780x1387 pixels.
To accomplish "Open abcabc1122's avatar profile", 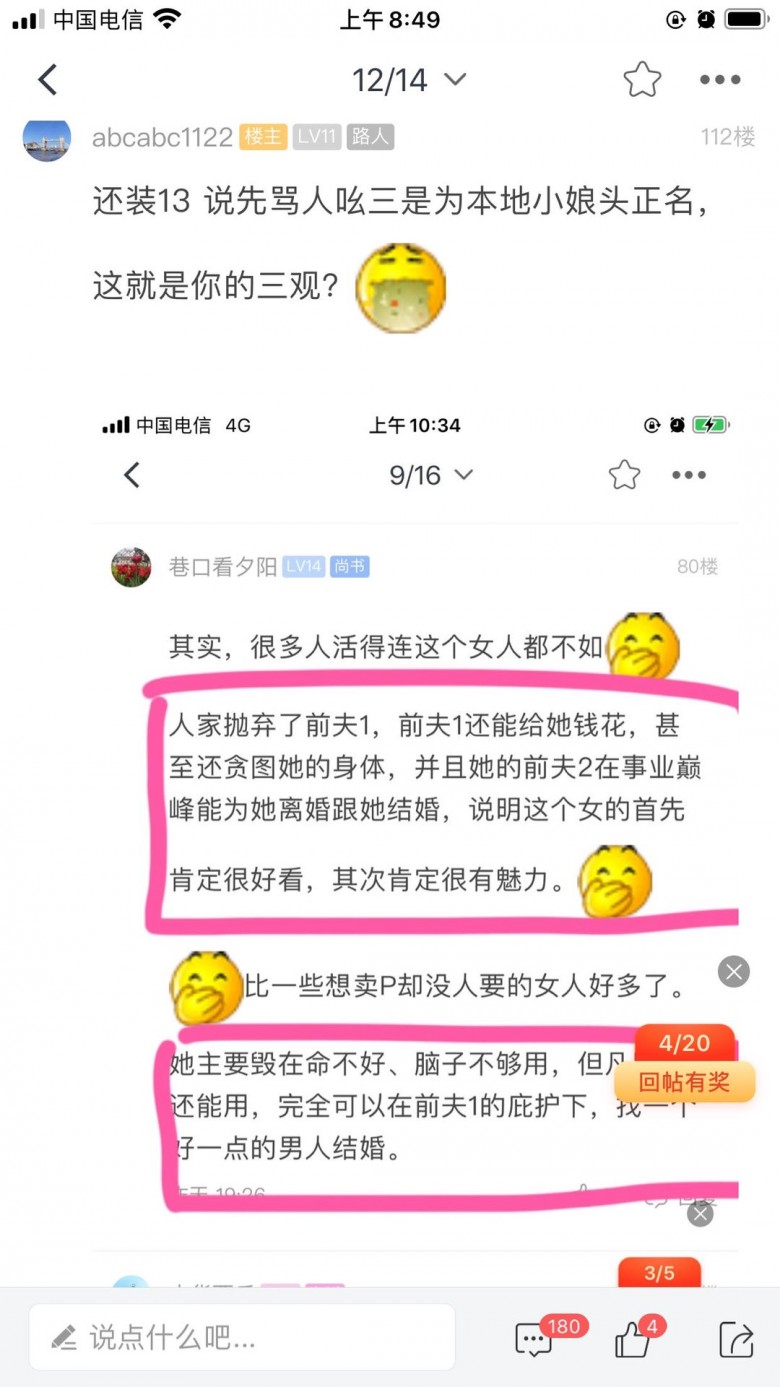I will pyautogui.click(x=47, y=137).
